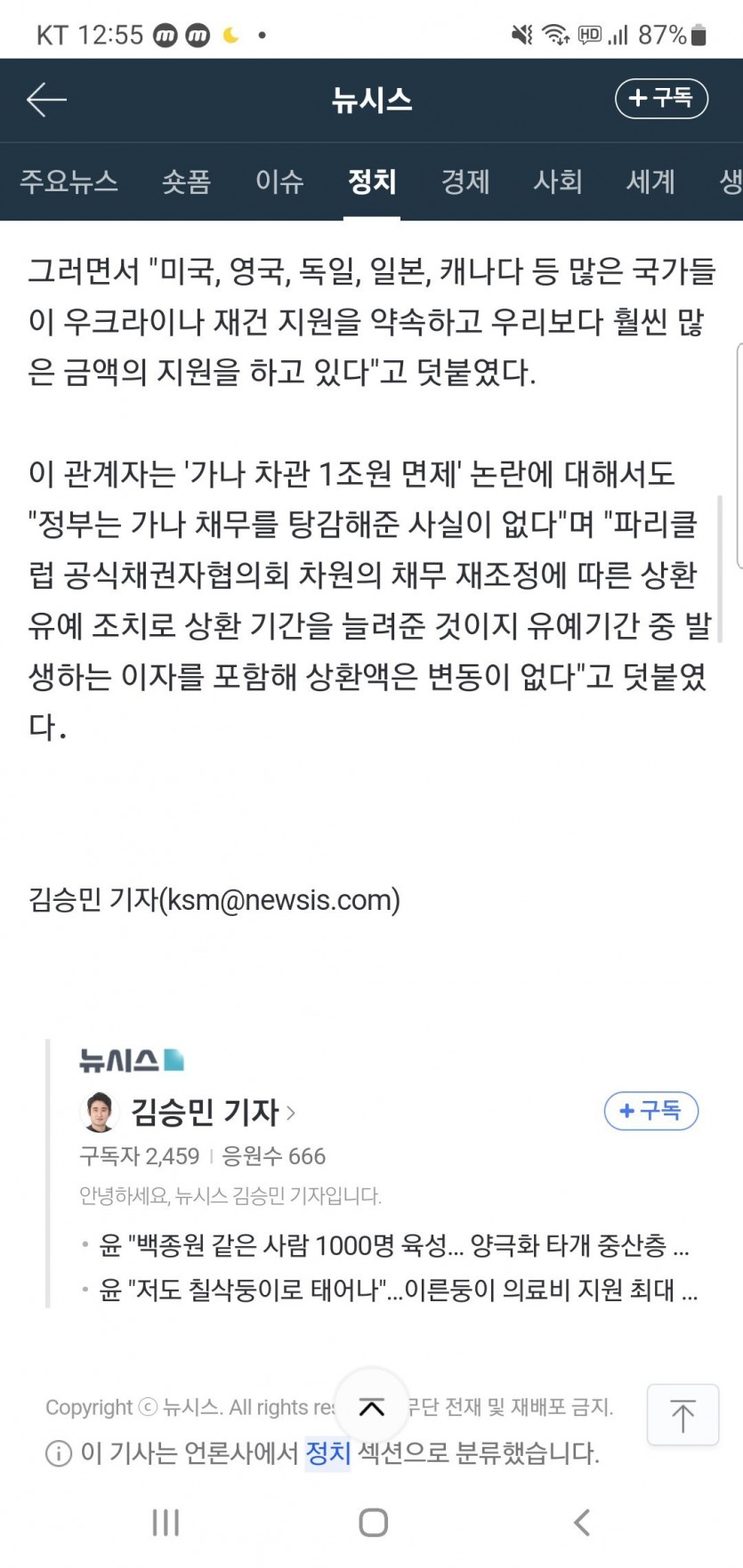Subscribe to 뉴시스 in the header
Viewport: 743px width, 1568px height.
[x=660, y=99]
